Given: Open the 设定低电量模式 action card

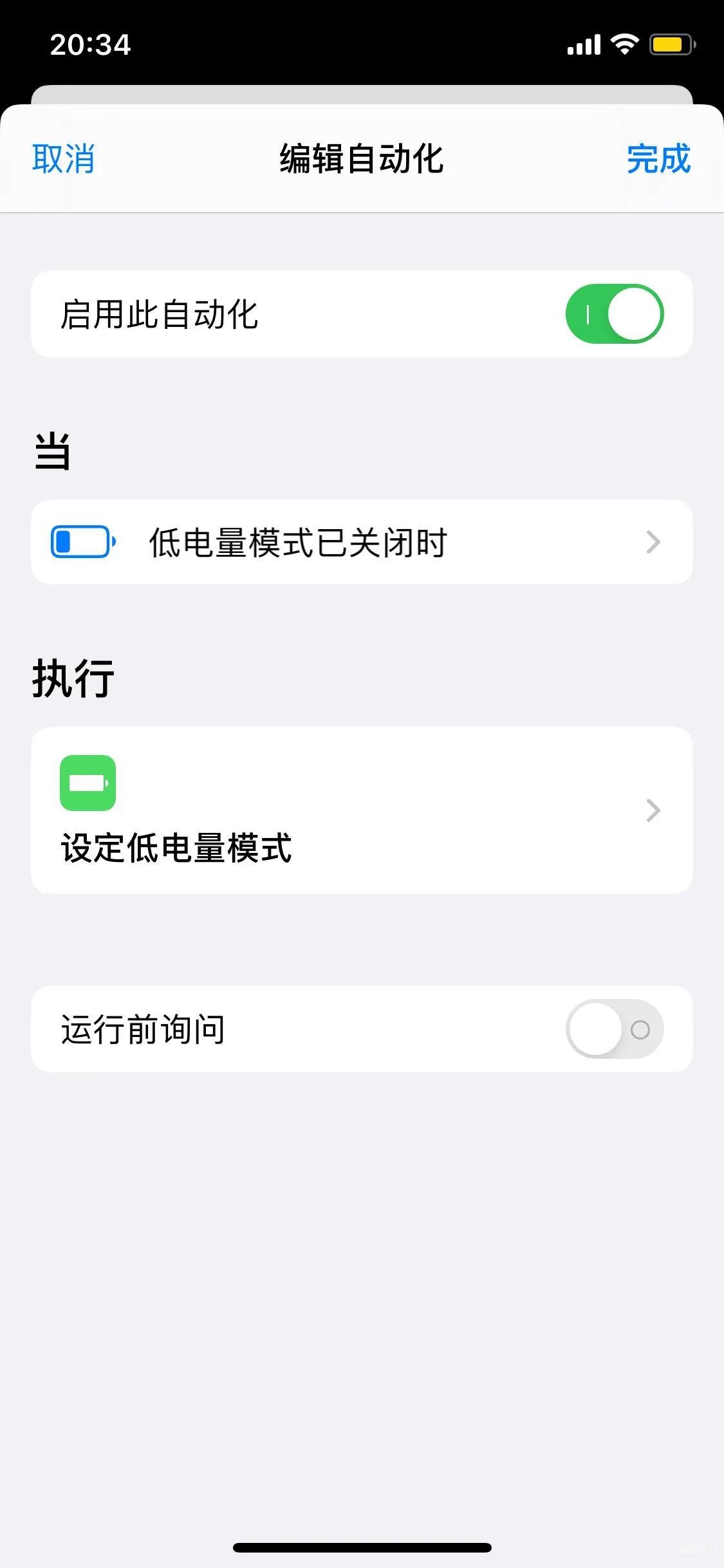Looking at the screenshot, I should click(362, 810).
